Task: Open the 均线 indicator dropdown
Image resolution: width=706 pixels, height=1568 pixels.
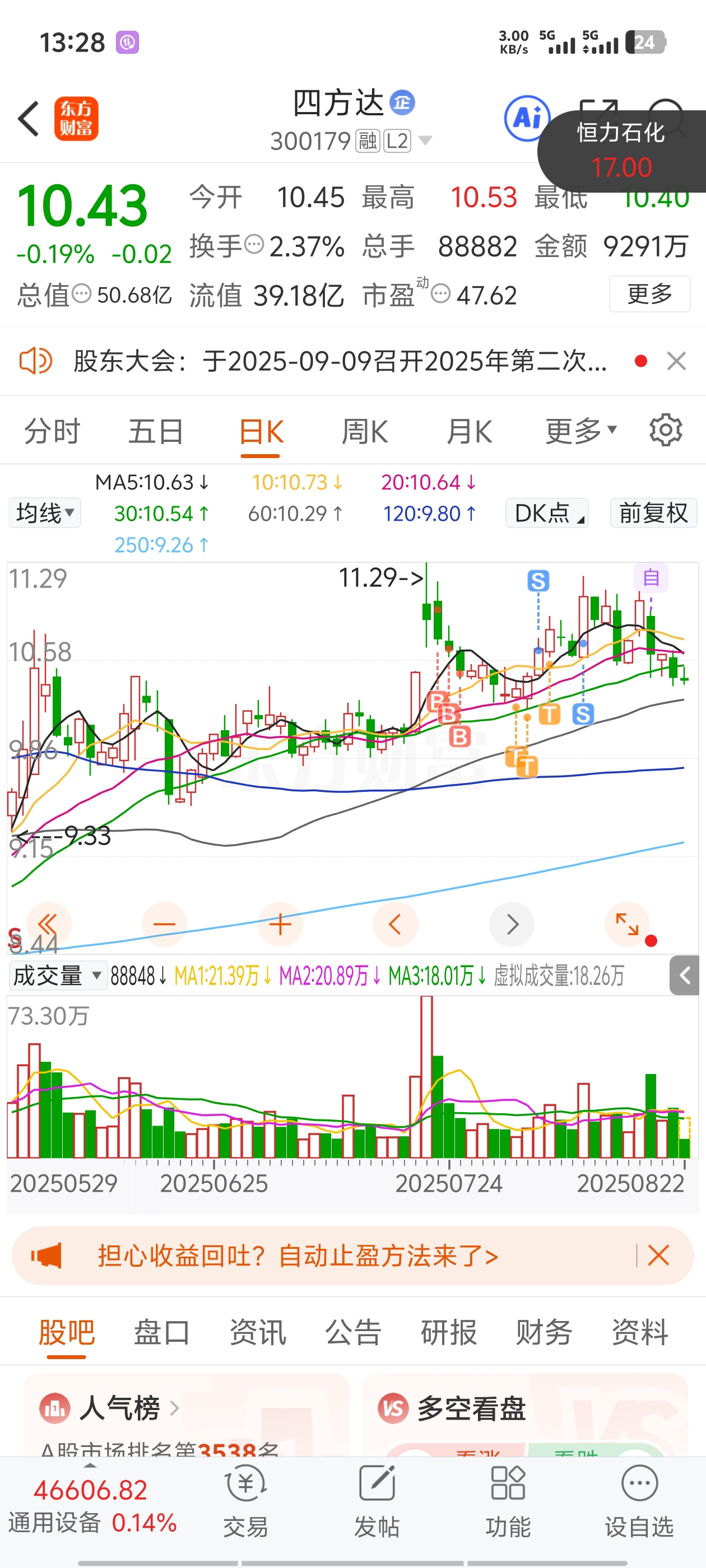Action: tap(45, 513)
